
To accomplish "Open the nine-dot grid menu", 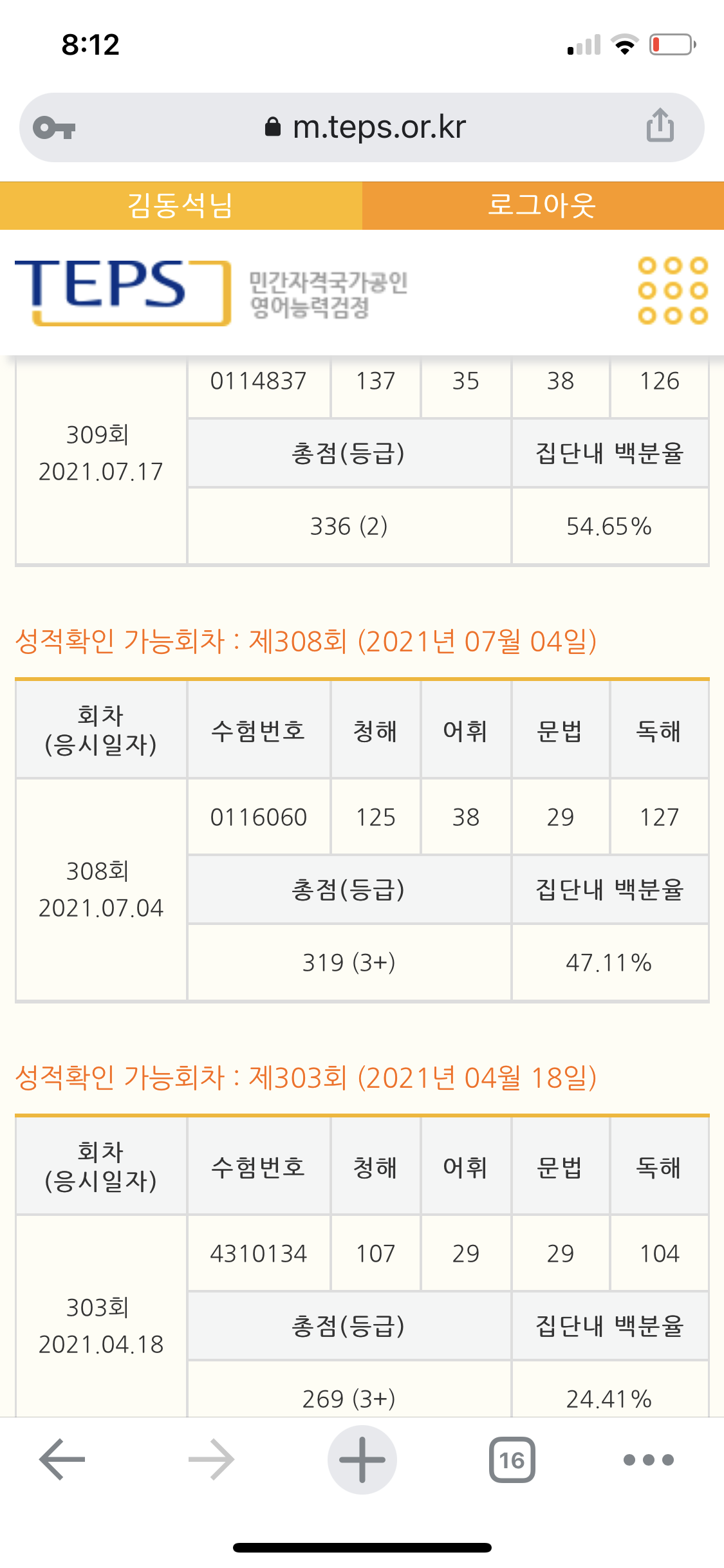I will click(673, 290).
